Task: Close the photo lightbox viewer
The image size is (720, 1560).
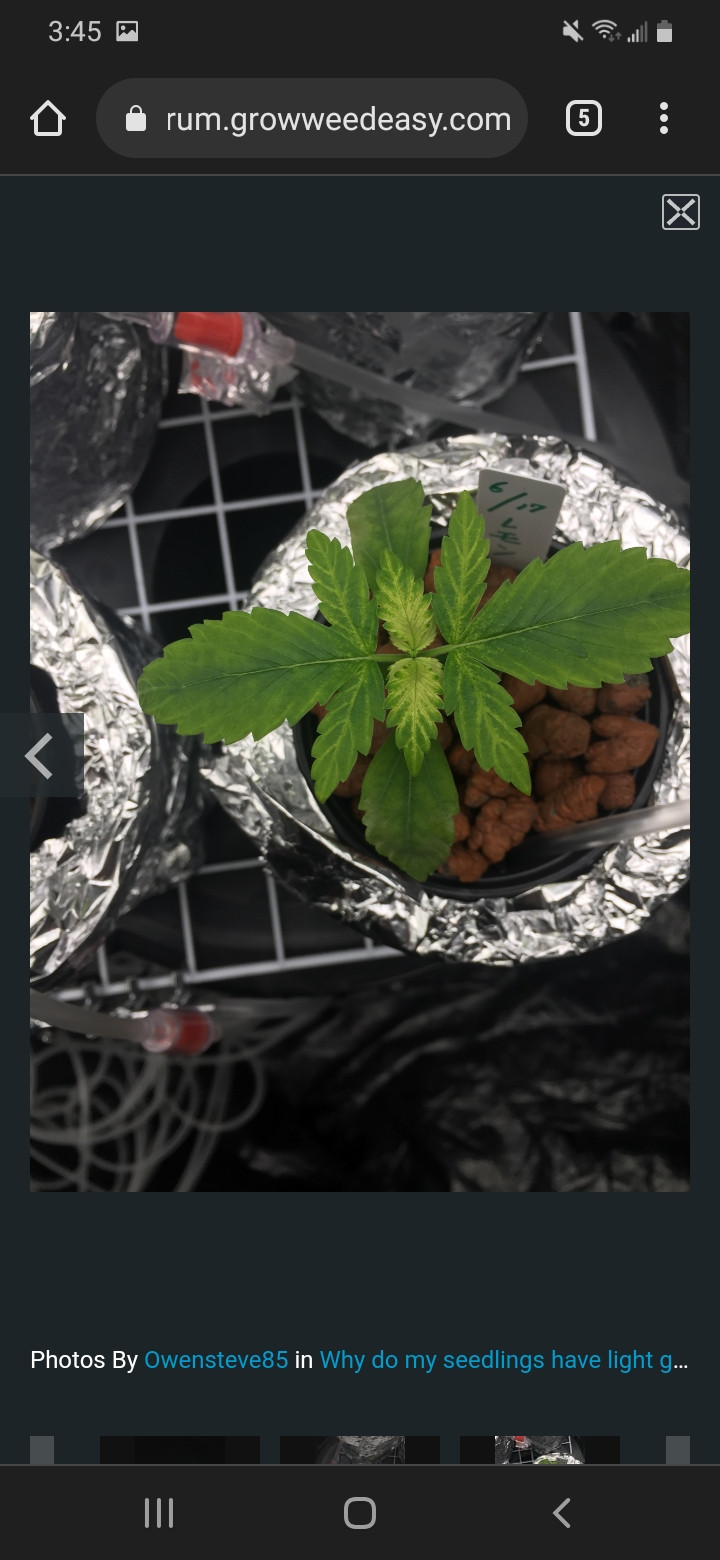Action: click(x=680, y=212)
